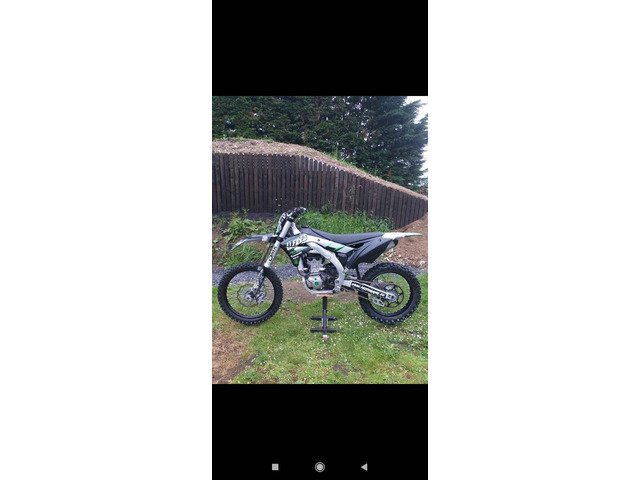This screenshot has height=480, width=640.
Task: Open recent apps from navigation bar
Action: pos(275,467)
